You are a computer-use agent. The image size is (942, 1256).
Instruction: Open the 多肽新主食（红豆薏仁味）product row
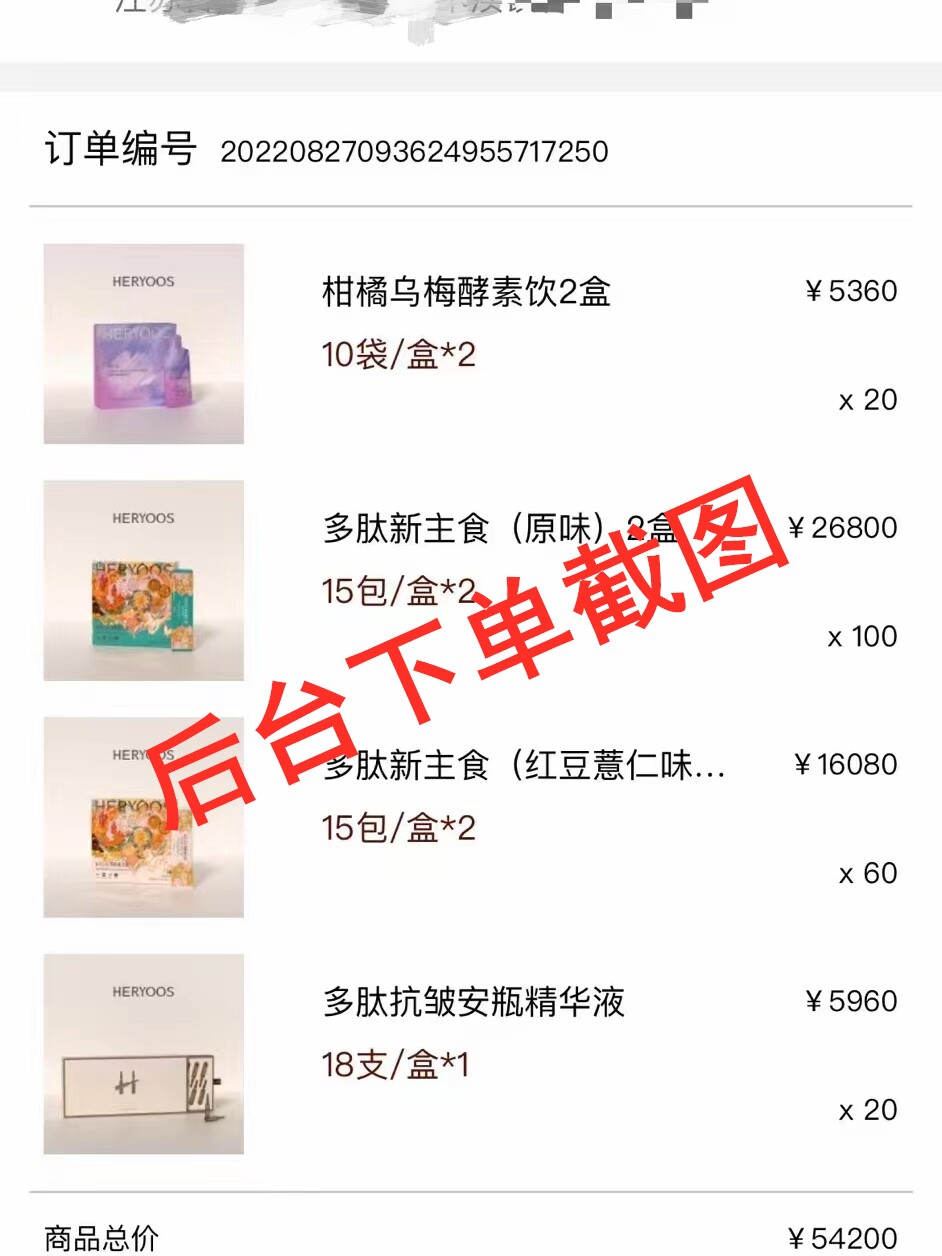pyautogui.click(x=471, y=817)
